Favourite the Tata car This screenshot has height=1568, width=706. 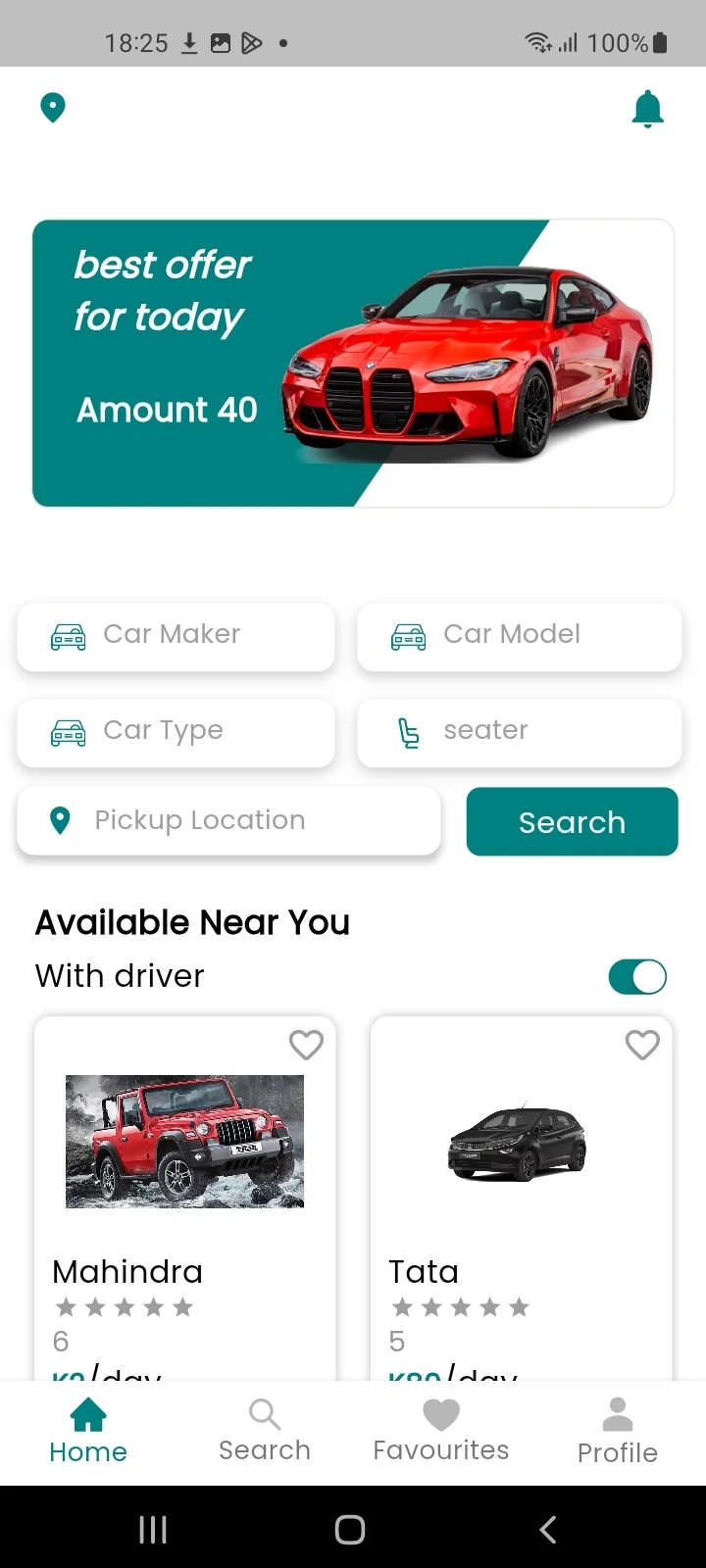(x=642, y=1045)
